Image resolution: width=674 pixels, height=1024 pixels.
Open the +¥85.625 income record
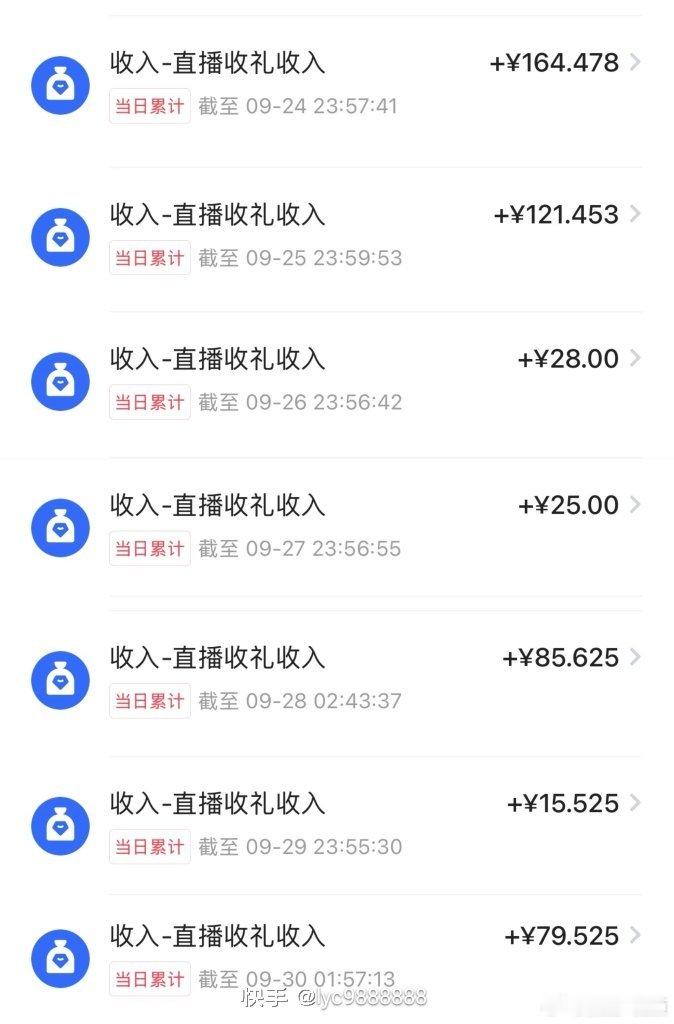pos(337,679)
